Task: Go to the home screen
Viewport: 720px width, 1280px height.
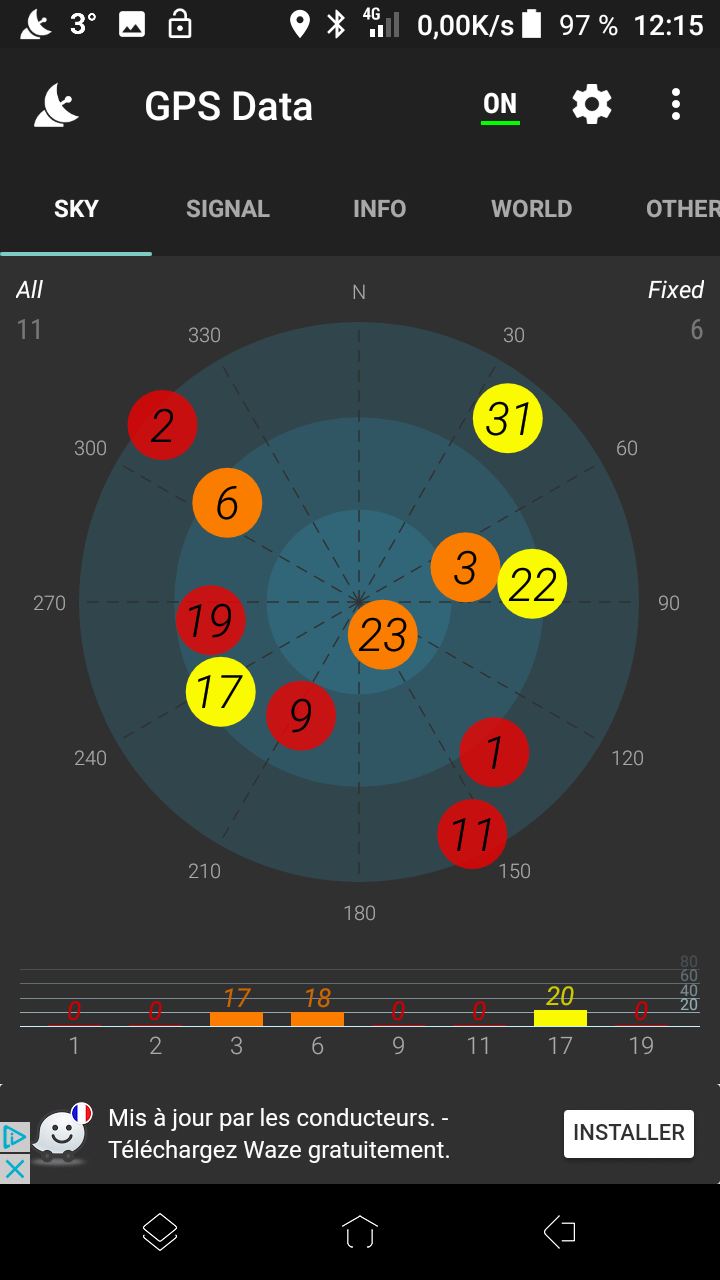Action: [x=360, y=1231]
